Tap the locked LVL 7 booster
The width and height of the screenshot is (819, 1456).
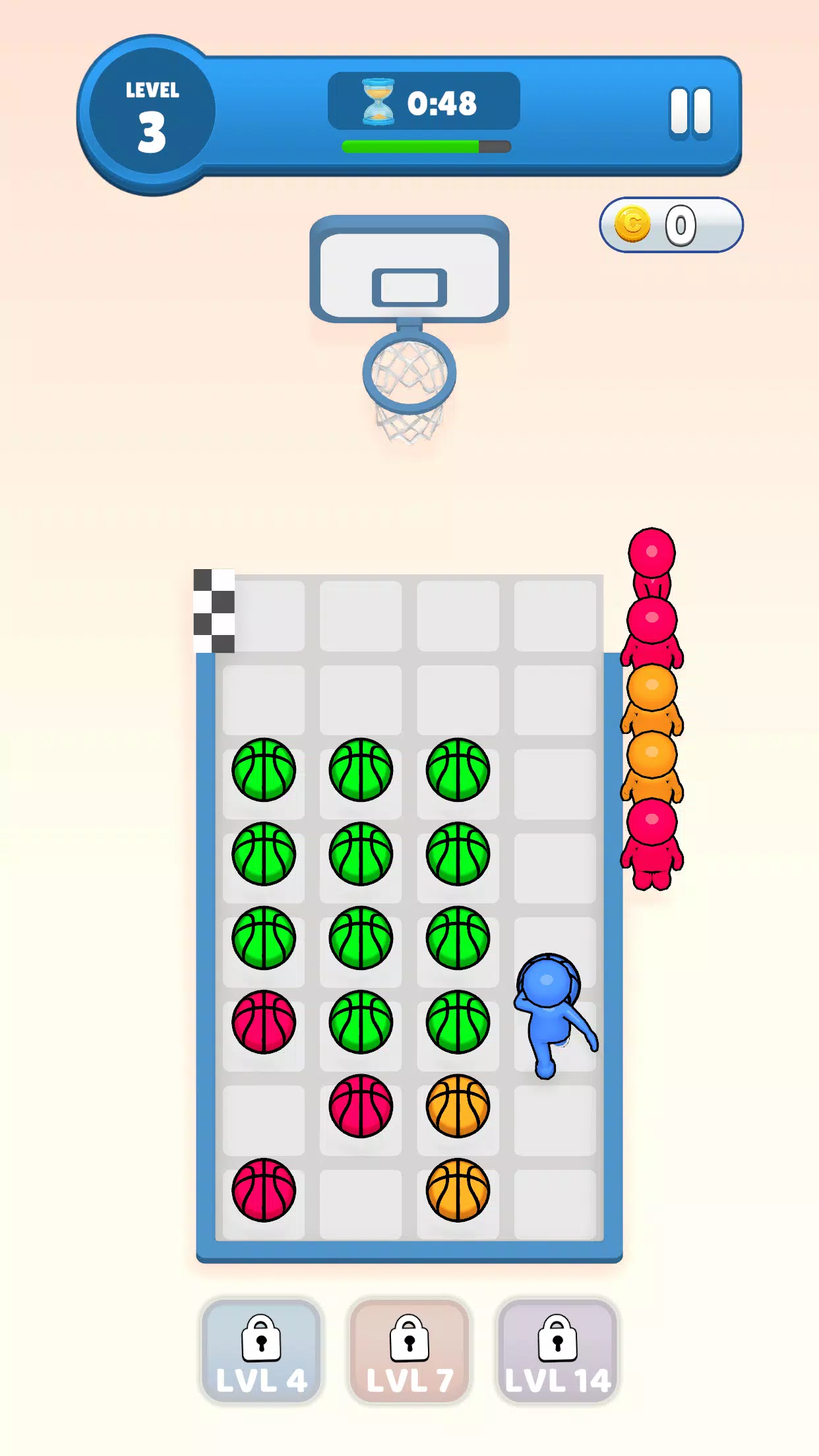coord(409,1352)
